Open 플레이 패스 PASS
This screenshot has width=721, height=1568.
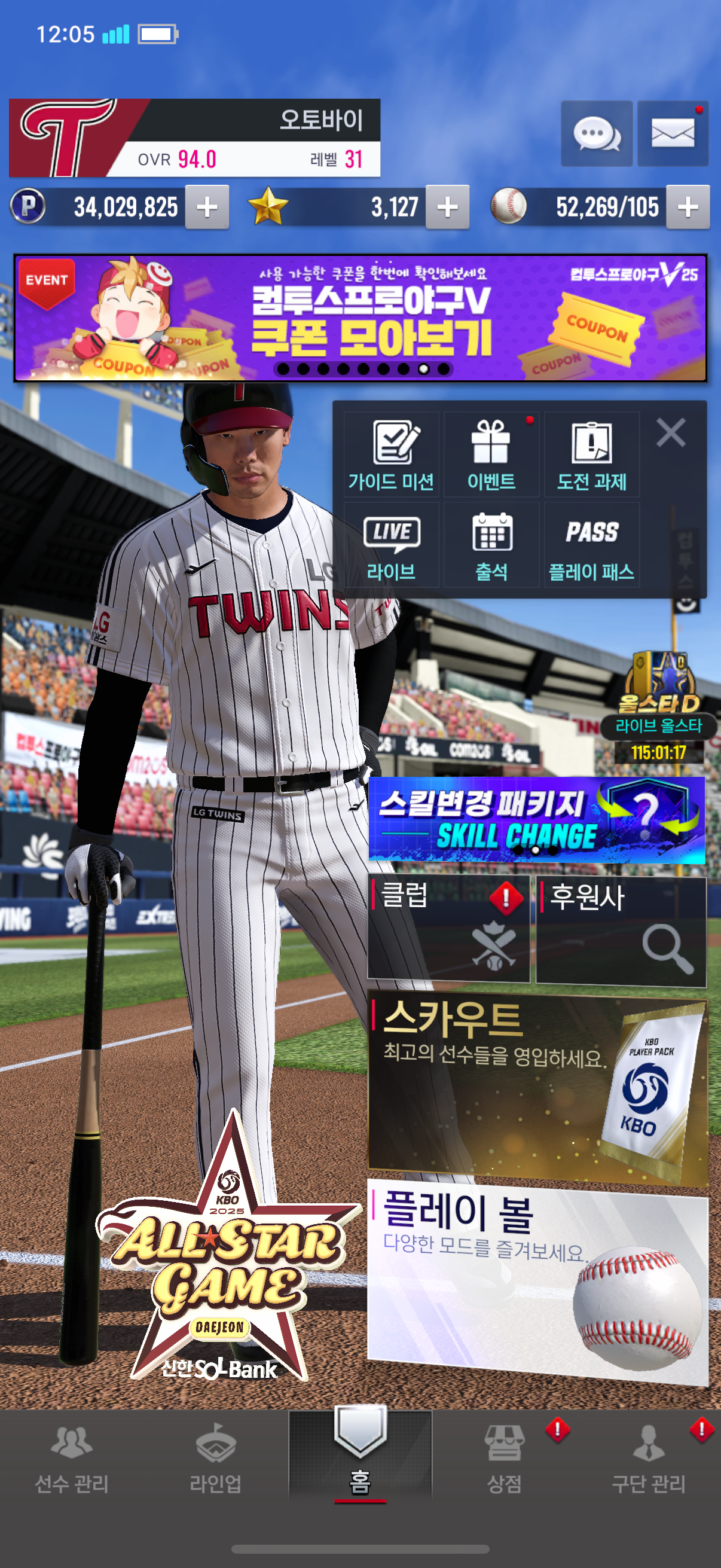click(x=591, y=544)
